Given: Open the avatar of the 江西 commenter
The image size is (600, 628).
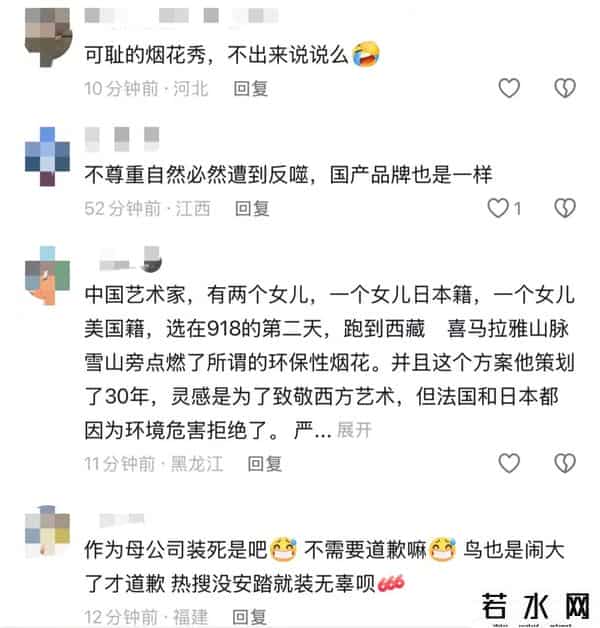Looking at the screenshot, I should coord(47,155).
